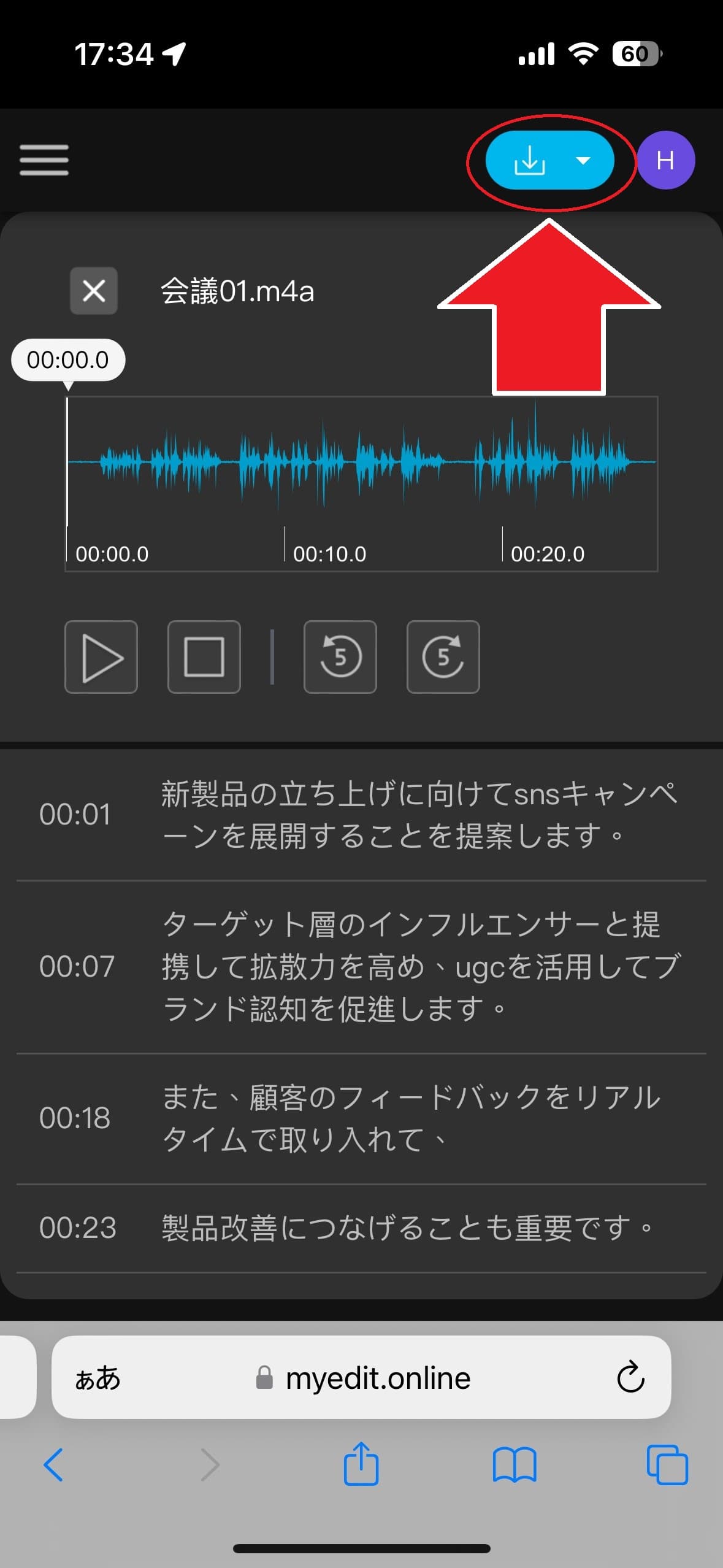
Task: Skip forward 5 seconds
Action: point(443,657)
